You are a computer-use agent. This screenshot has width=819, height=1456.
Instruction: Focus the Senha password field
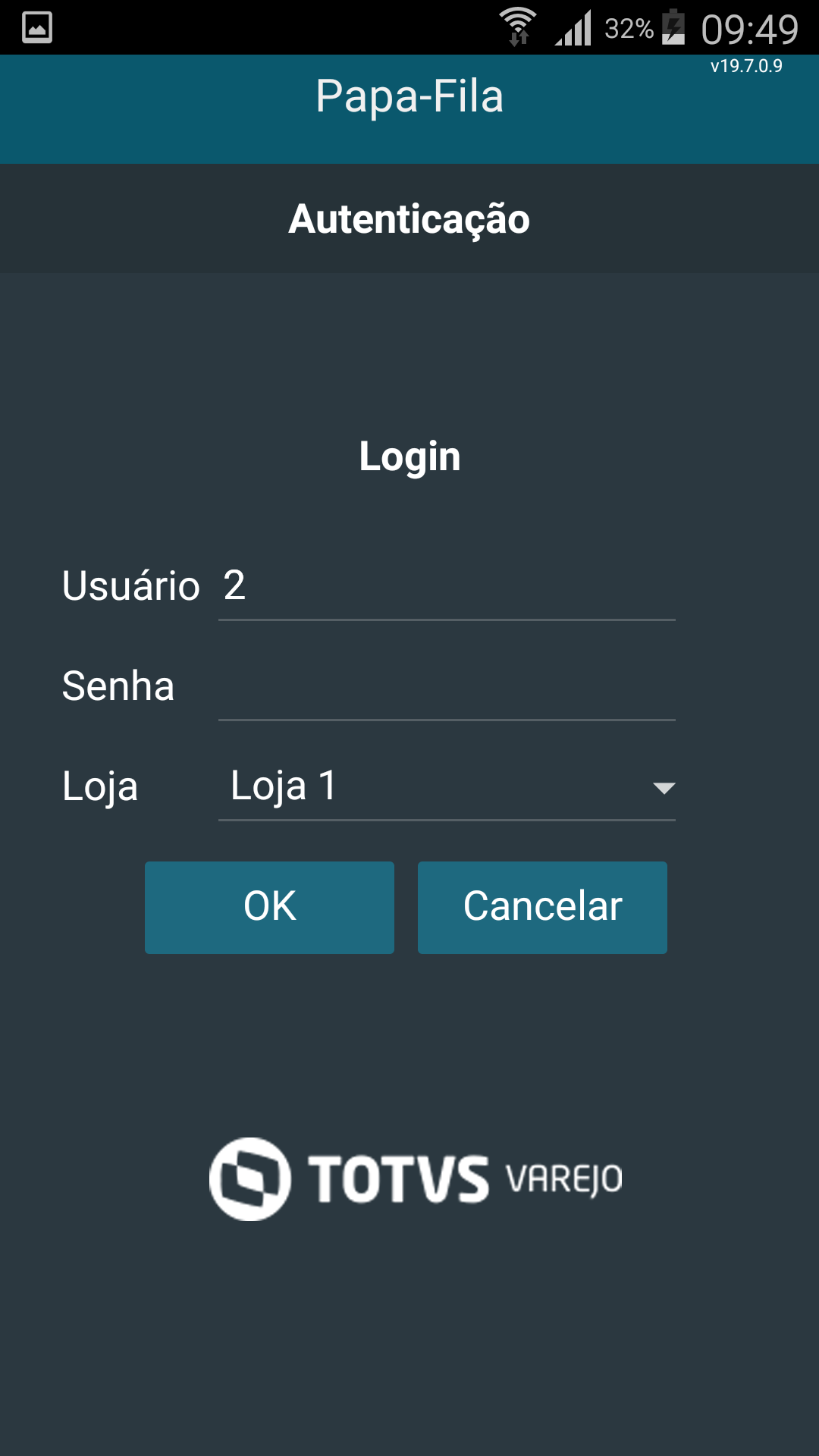click(x=447, y=686)
